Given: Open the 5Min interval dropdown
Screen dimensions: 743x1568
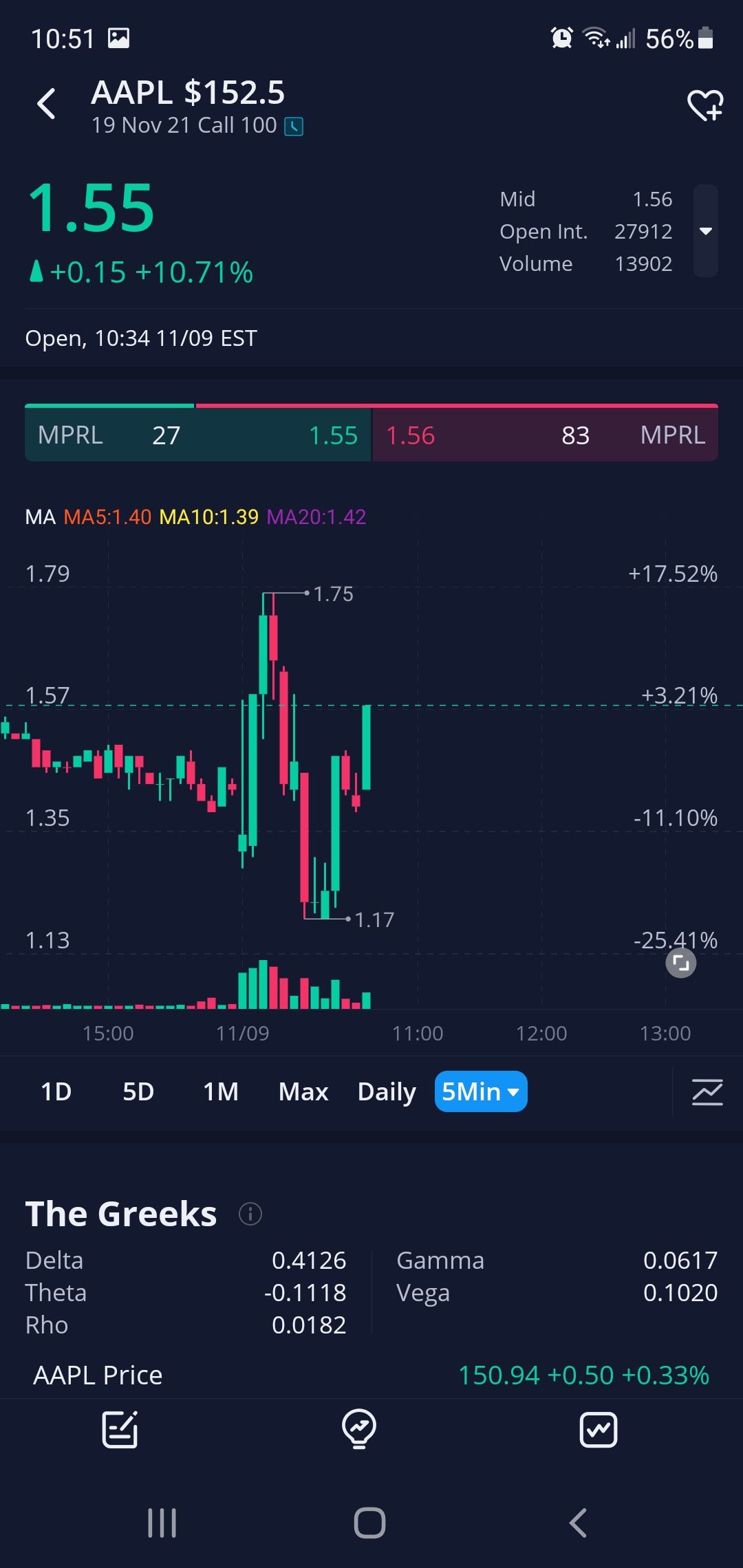Looking at the screenshot, I should tap(481, 1091).
